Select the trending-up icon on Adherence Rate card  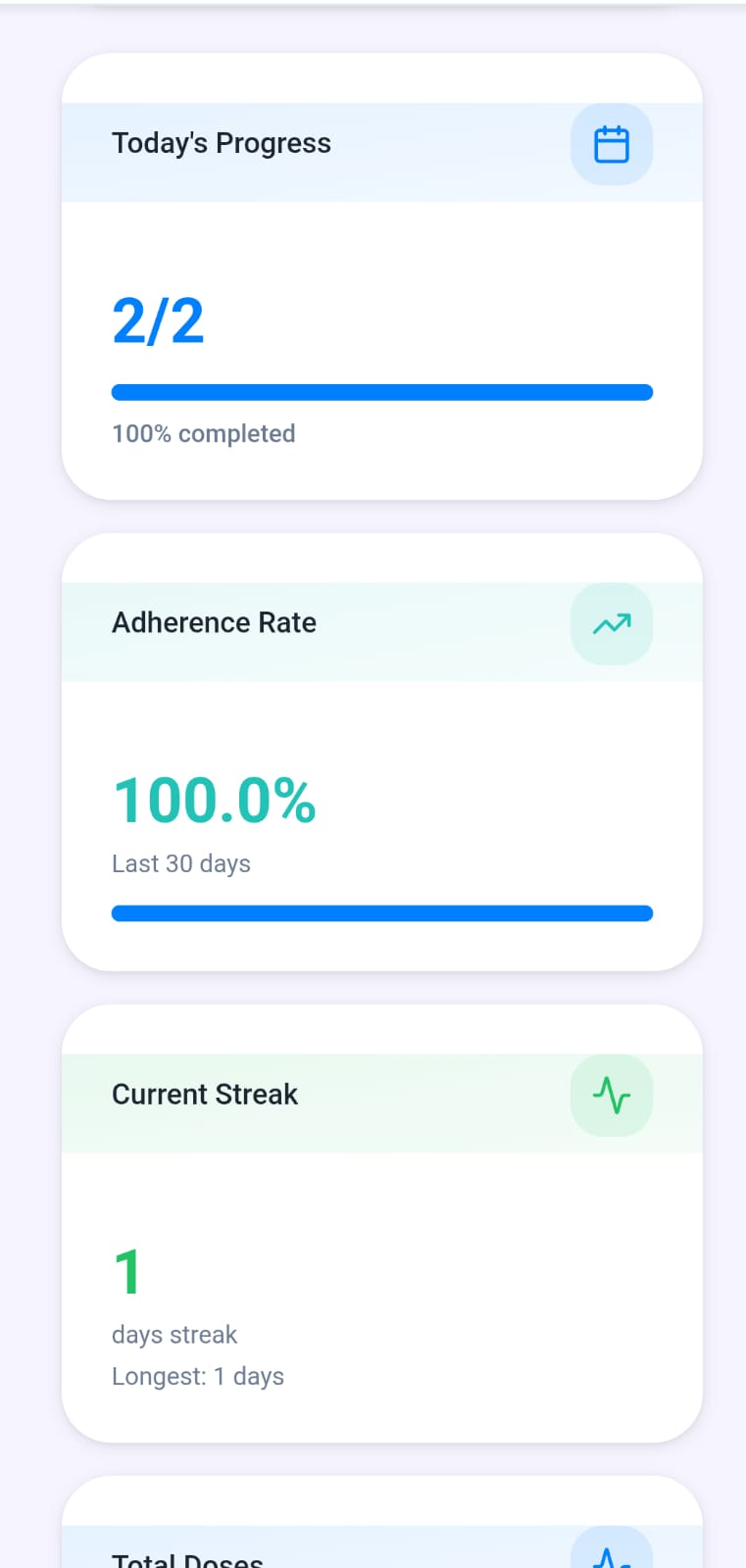click(611, 624)
